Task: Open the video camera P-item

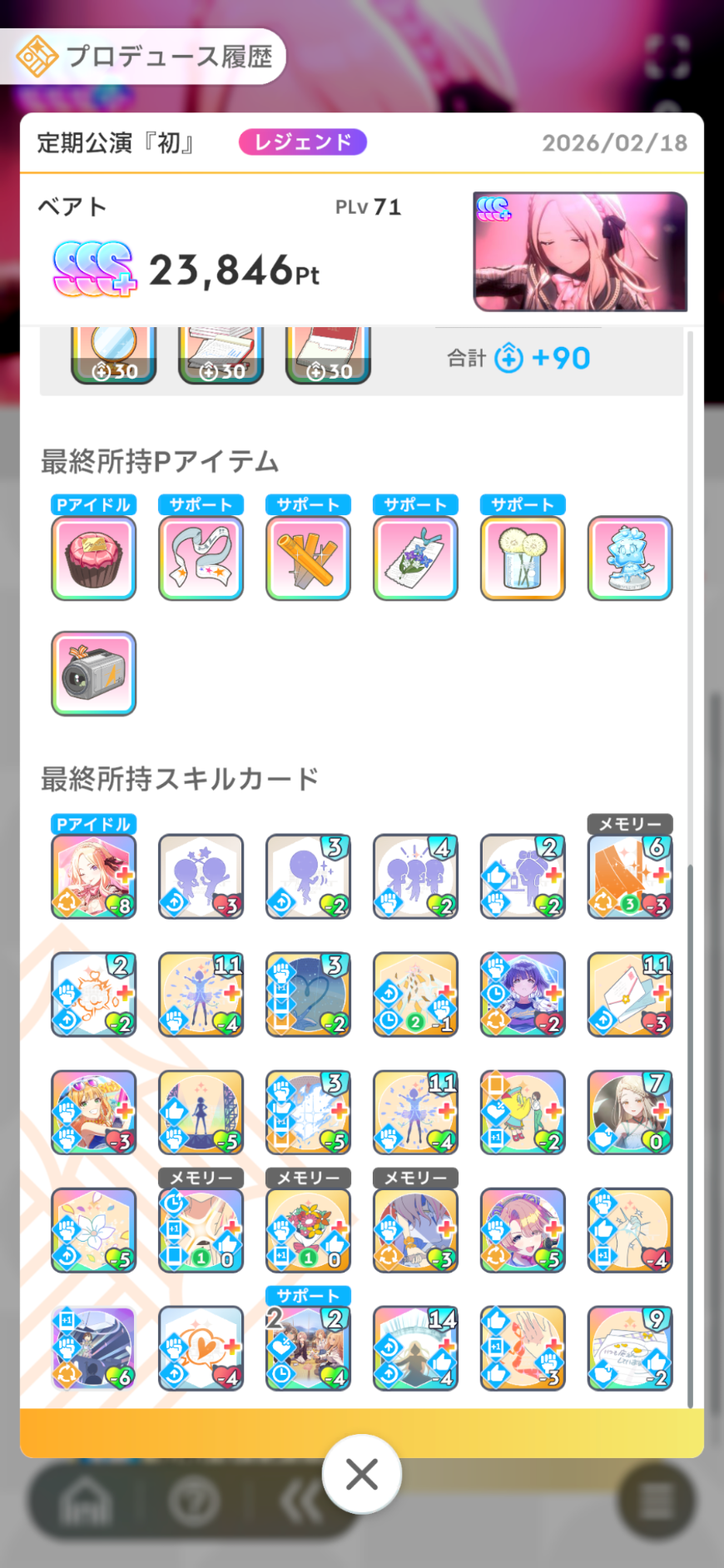Action: coord(93,673)
